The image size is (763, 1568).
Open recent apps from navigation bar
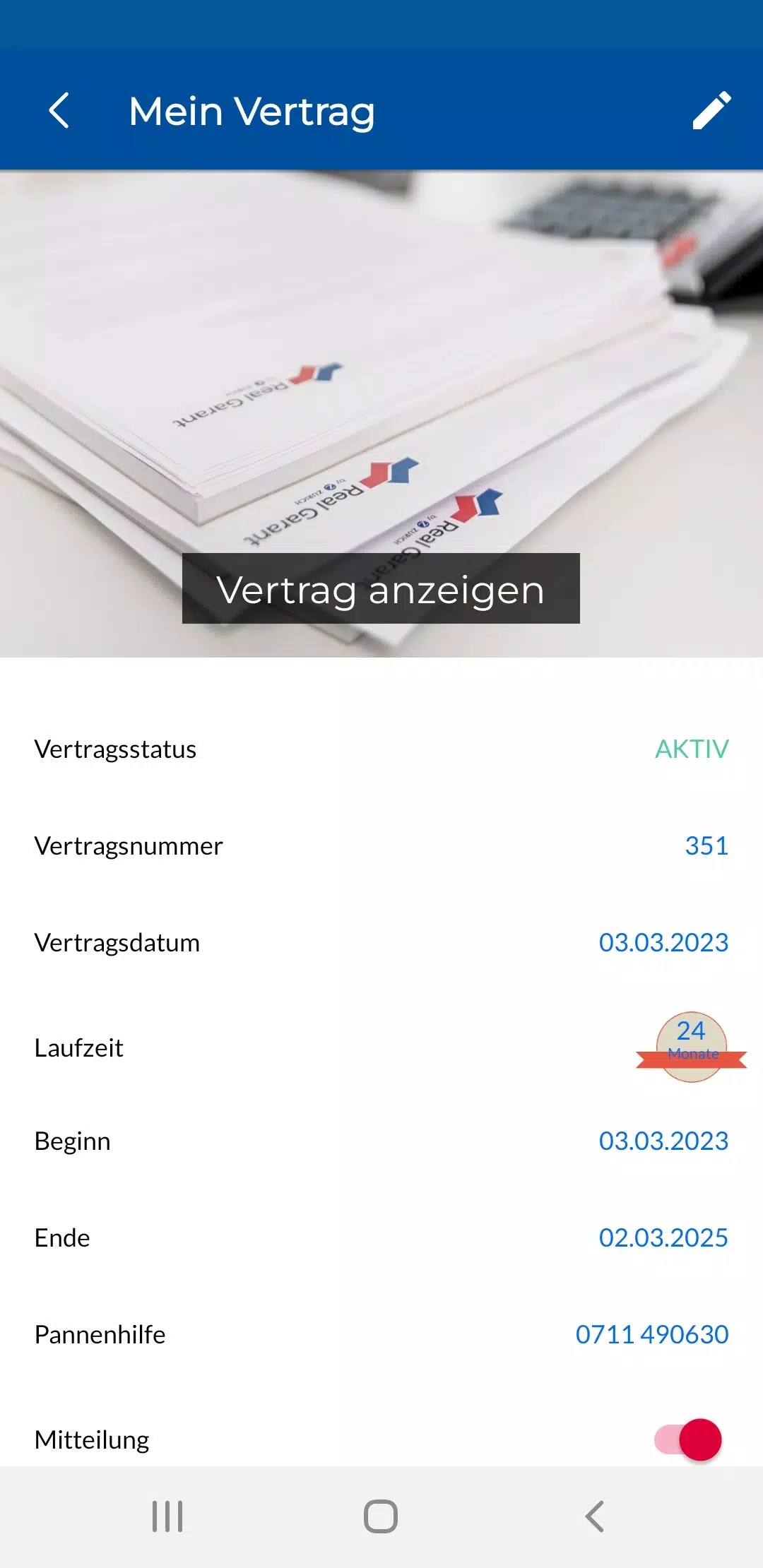click(167, 1516)
